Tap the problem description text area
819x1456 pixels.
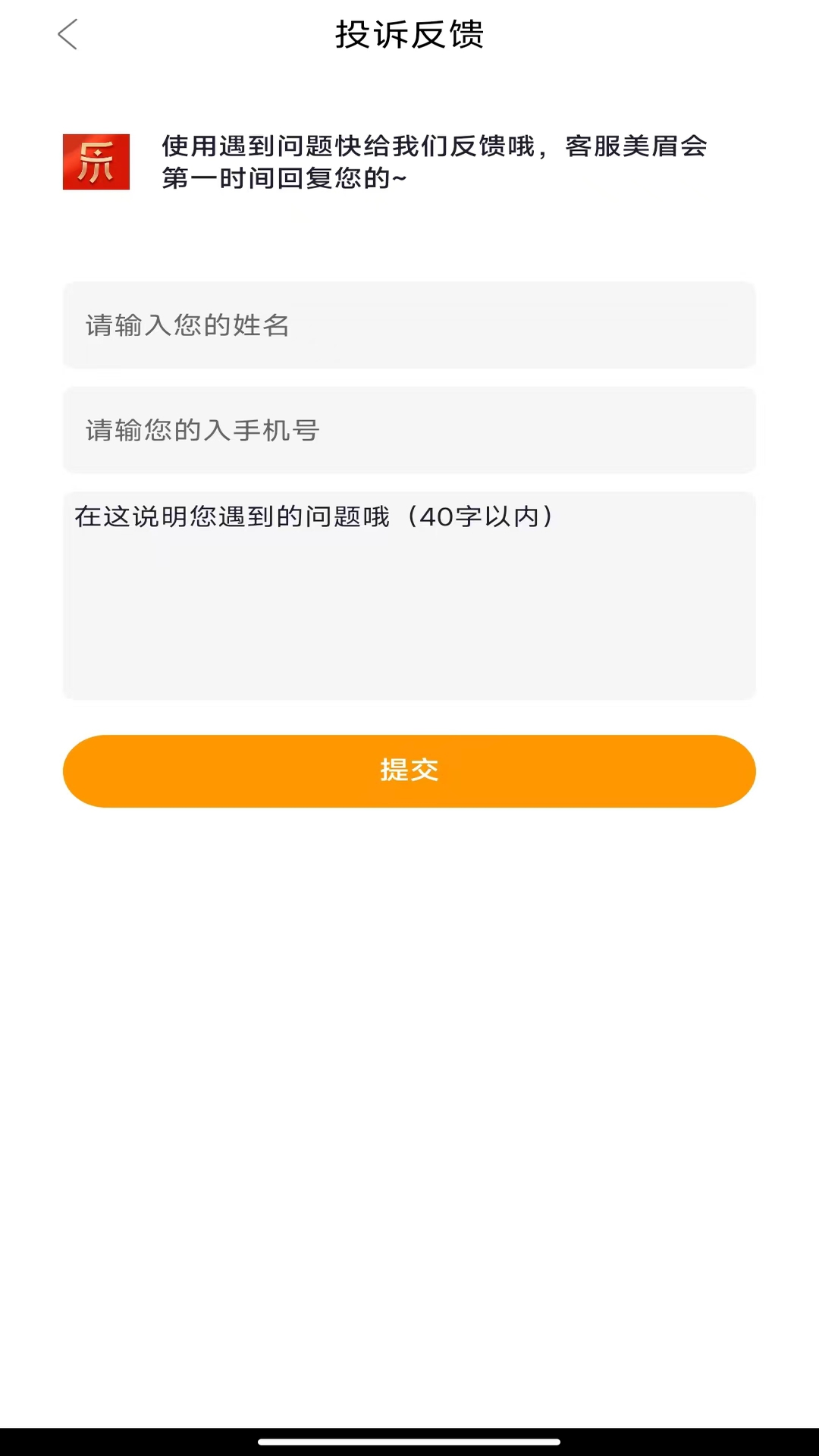coord(409,595)
